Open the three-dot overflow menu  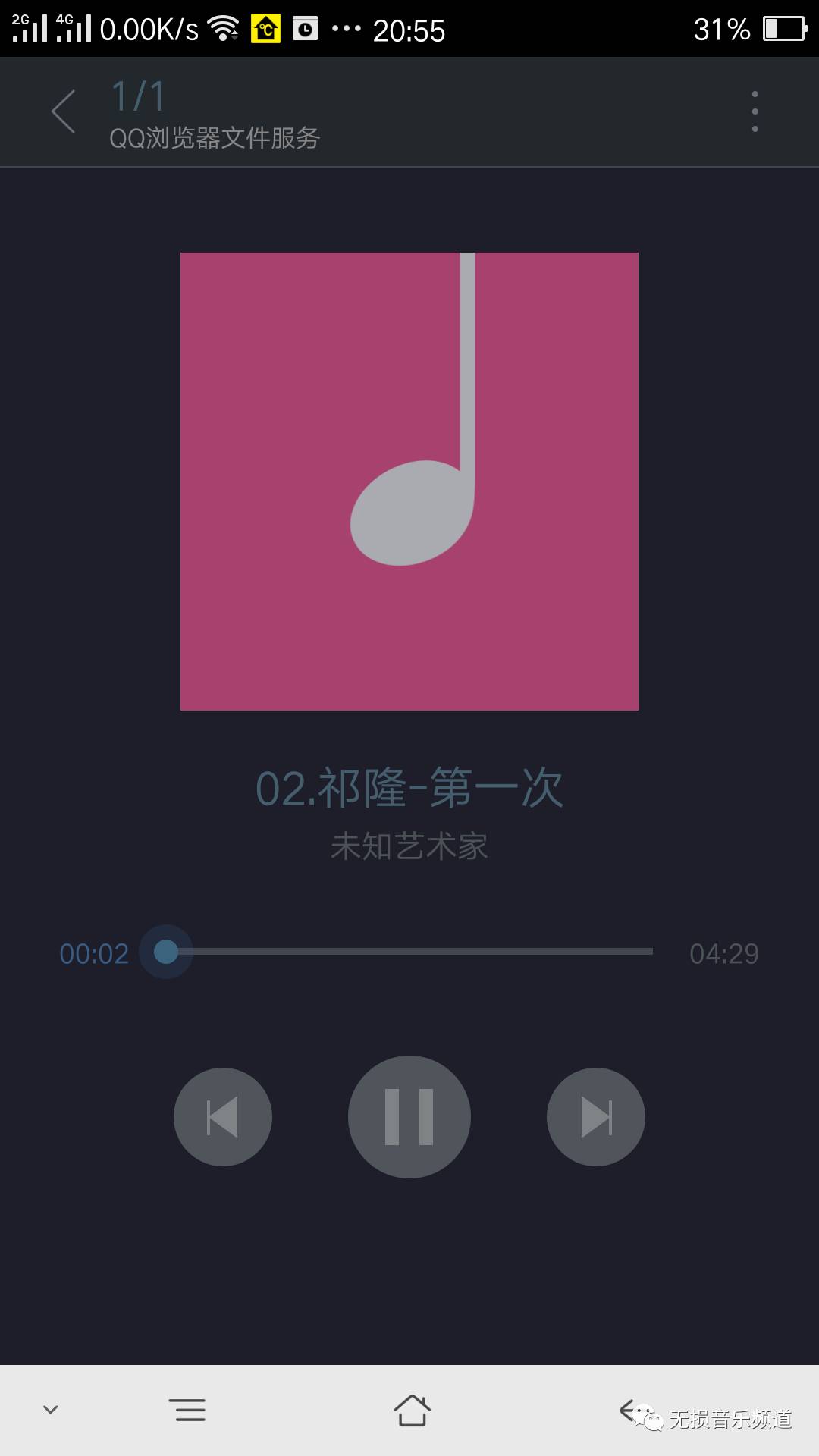tap(755, 111)
